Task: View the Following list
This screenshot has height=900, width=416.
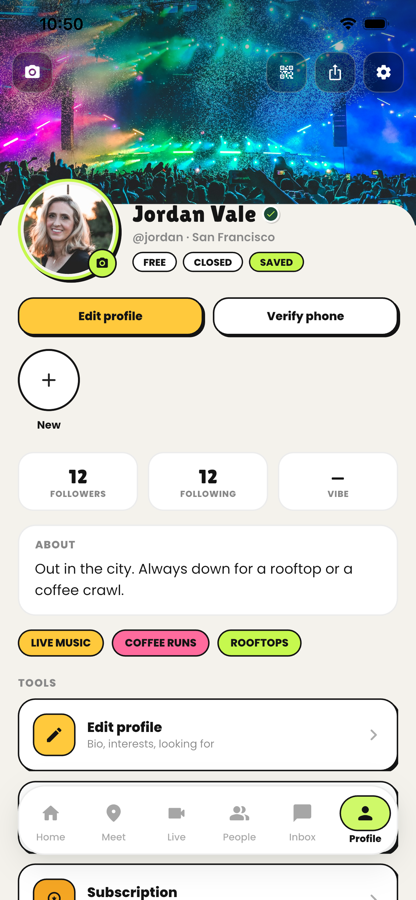Action: 208,482
